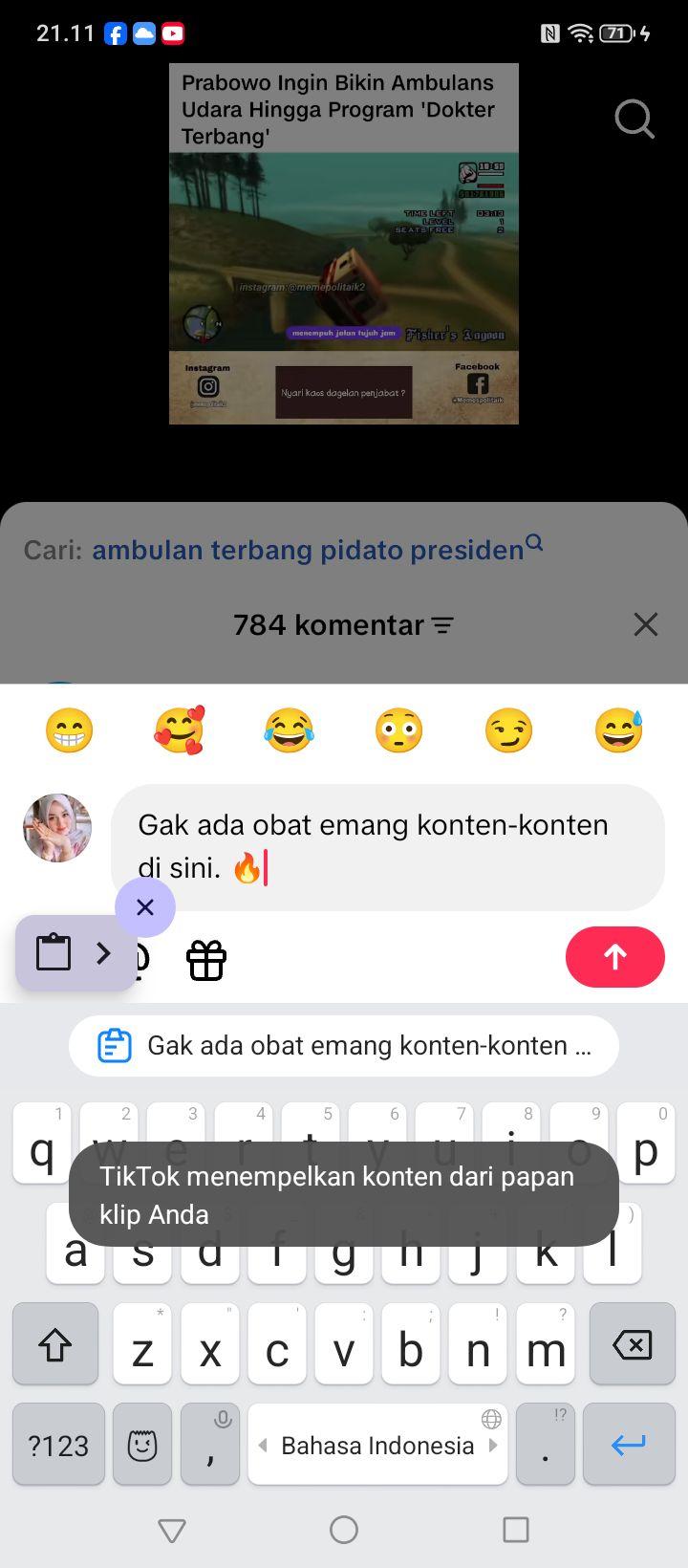Image resolution: width=688 pixels, height=1568 pixels.
Task: Search "ambulan terbang pidato presiden" suggestion
Action: coord(308,550)
